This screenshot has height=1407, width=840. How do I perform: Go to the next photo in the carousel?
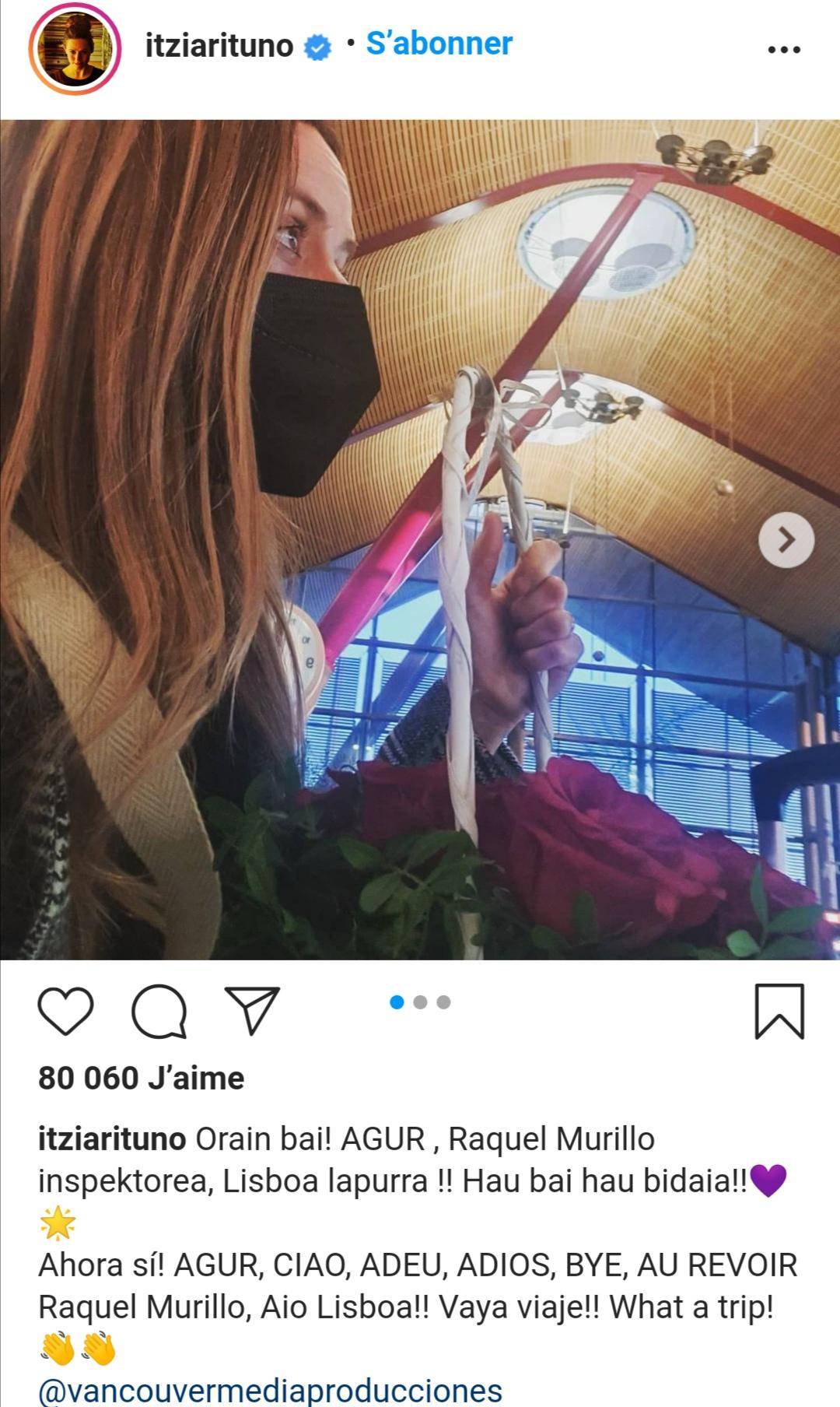[786, 540]
